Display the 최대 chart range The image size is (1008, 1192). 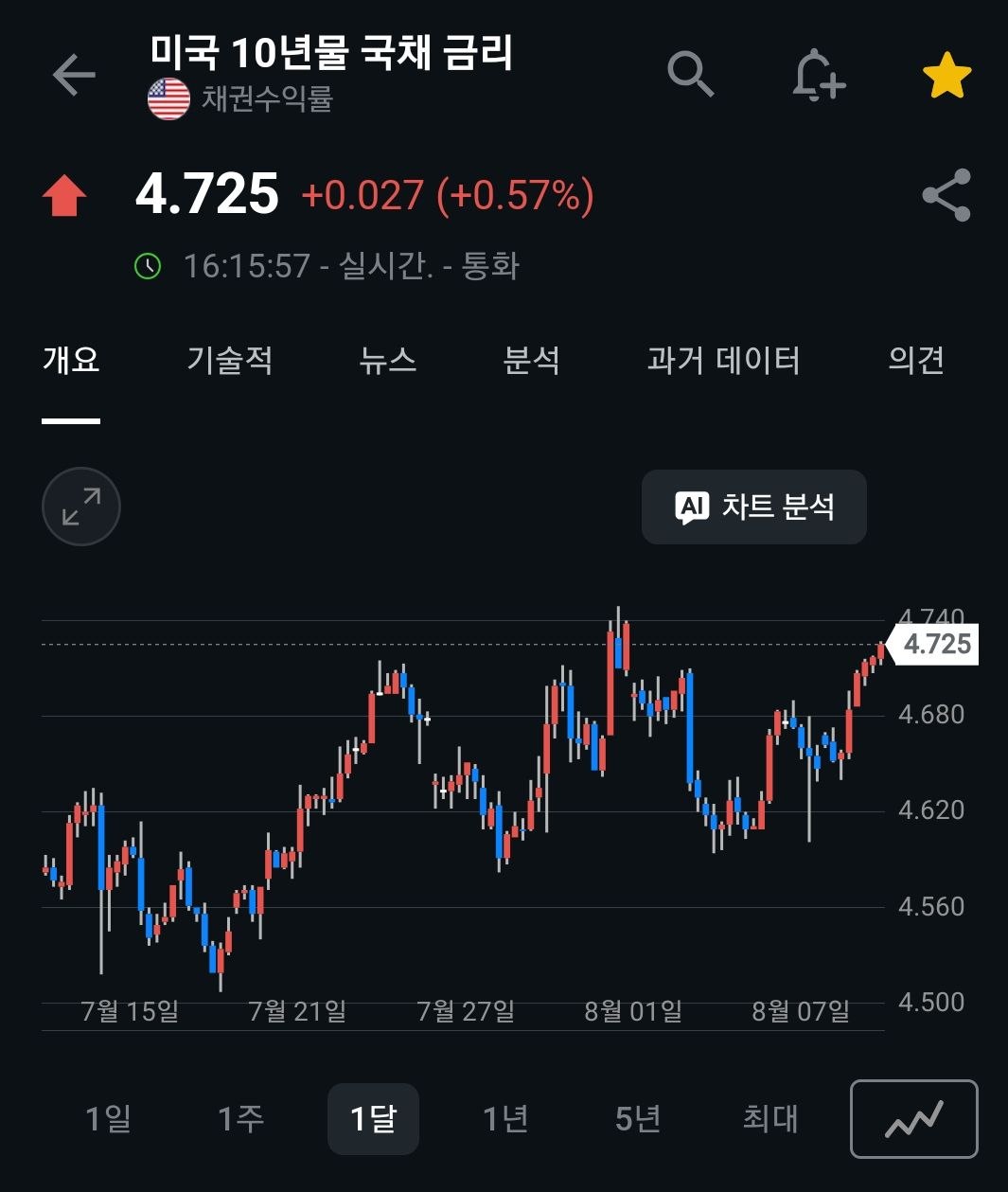[x=770, y=1119]
